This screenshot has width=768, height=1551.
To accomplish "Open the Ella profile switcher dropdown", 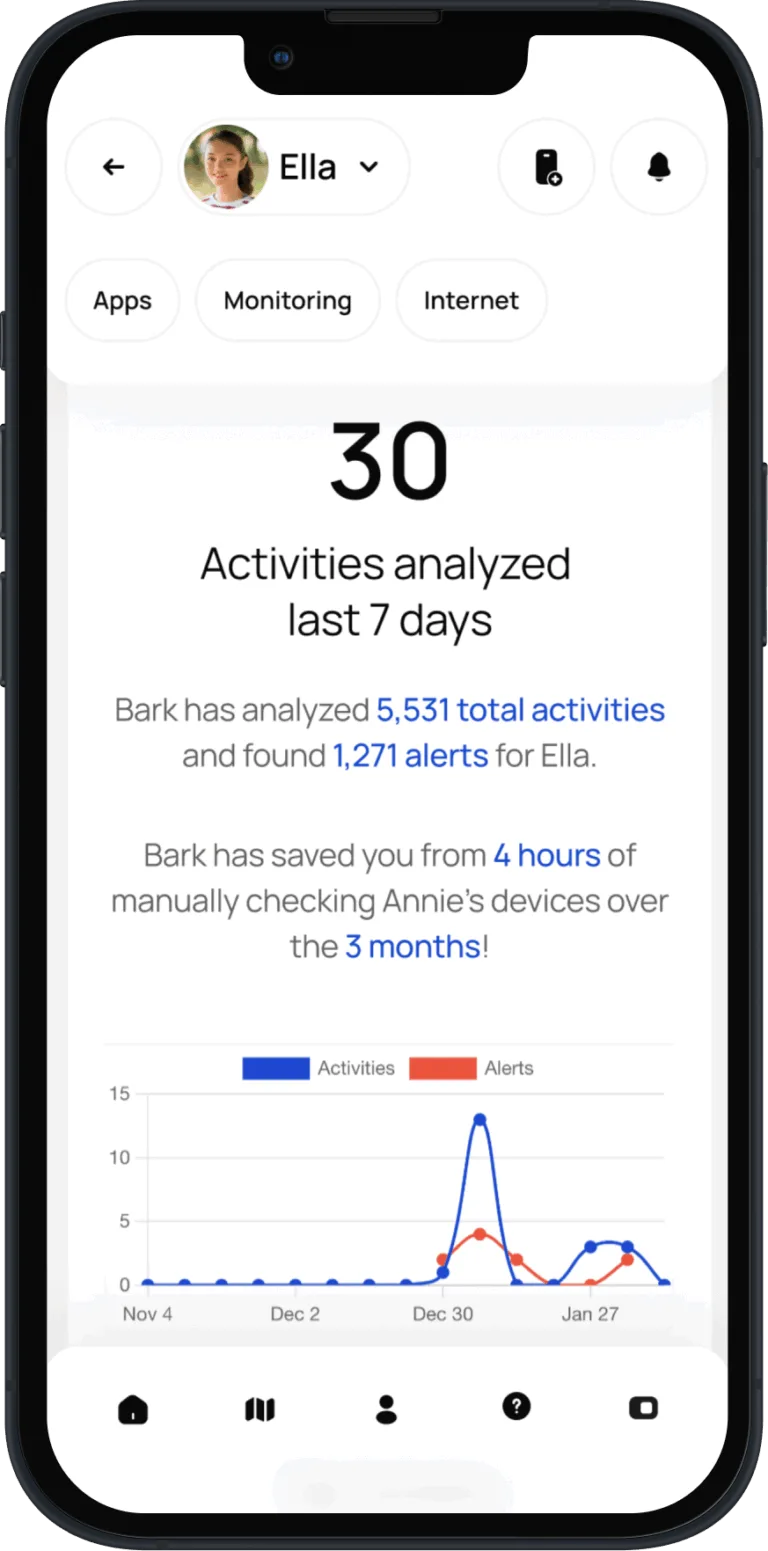I will 294,167.
